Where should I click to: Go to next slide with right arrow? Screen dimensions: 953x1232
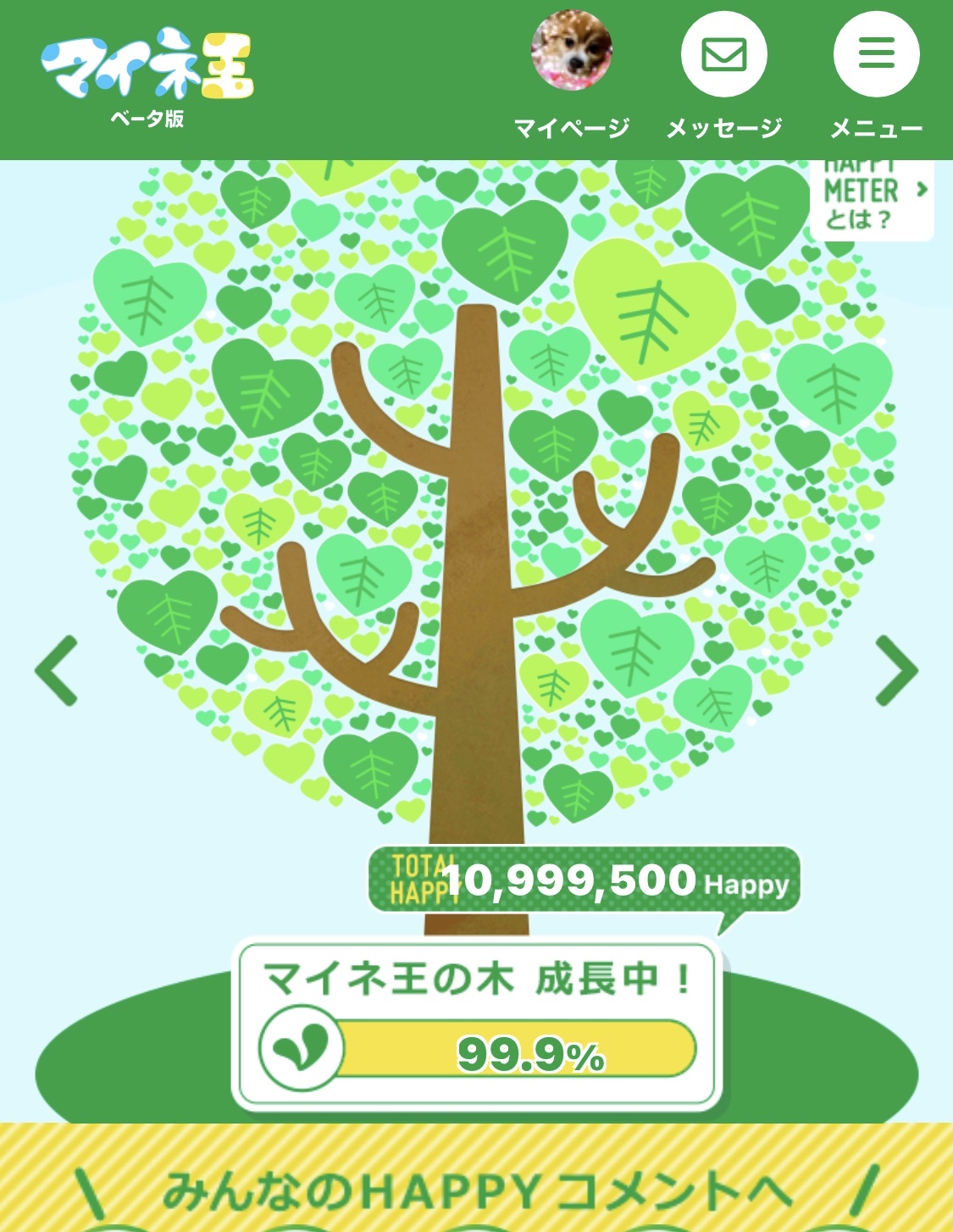click(896, 671)
